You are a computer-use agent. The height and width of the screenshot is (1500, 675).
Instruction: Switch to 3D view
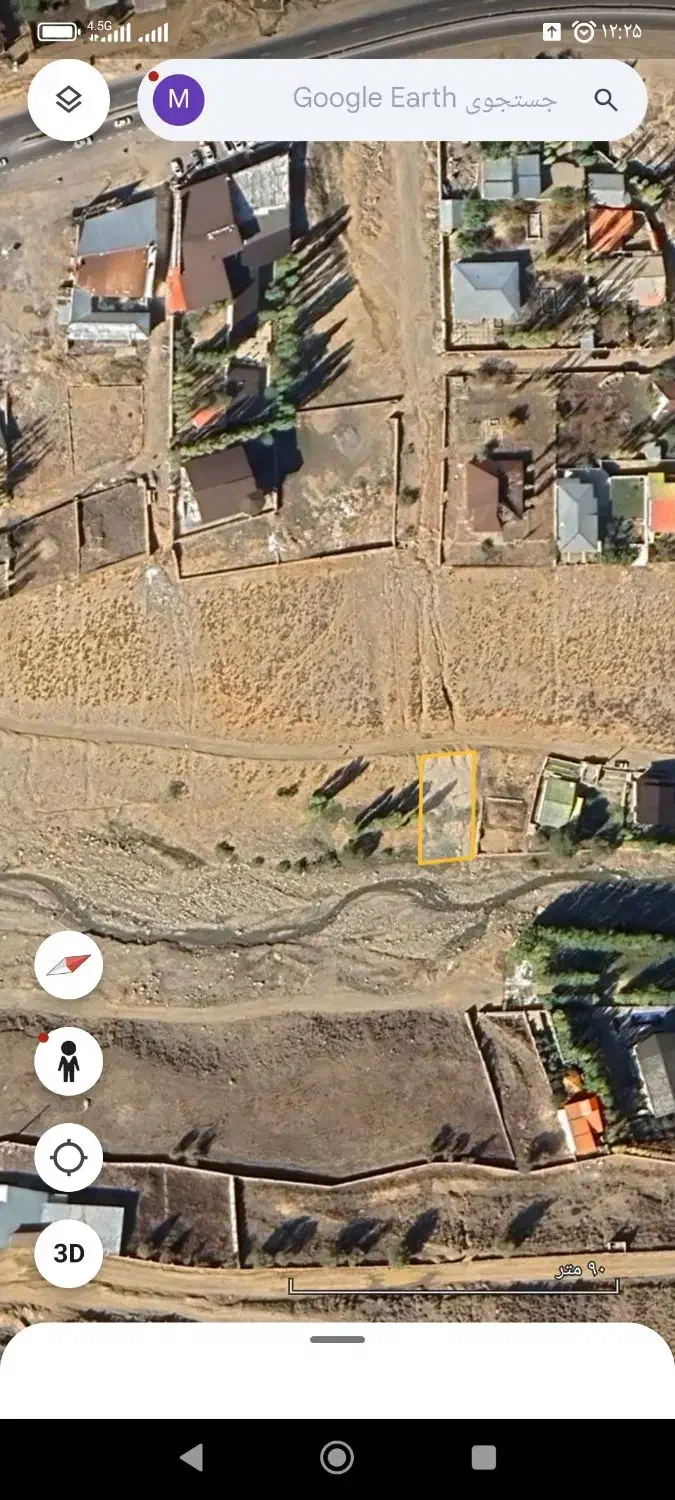tap(68, 1253)
